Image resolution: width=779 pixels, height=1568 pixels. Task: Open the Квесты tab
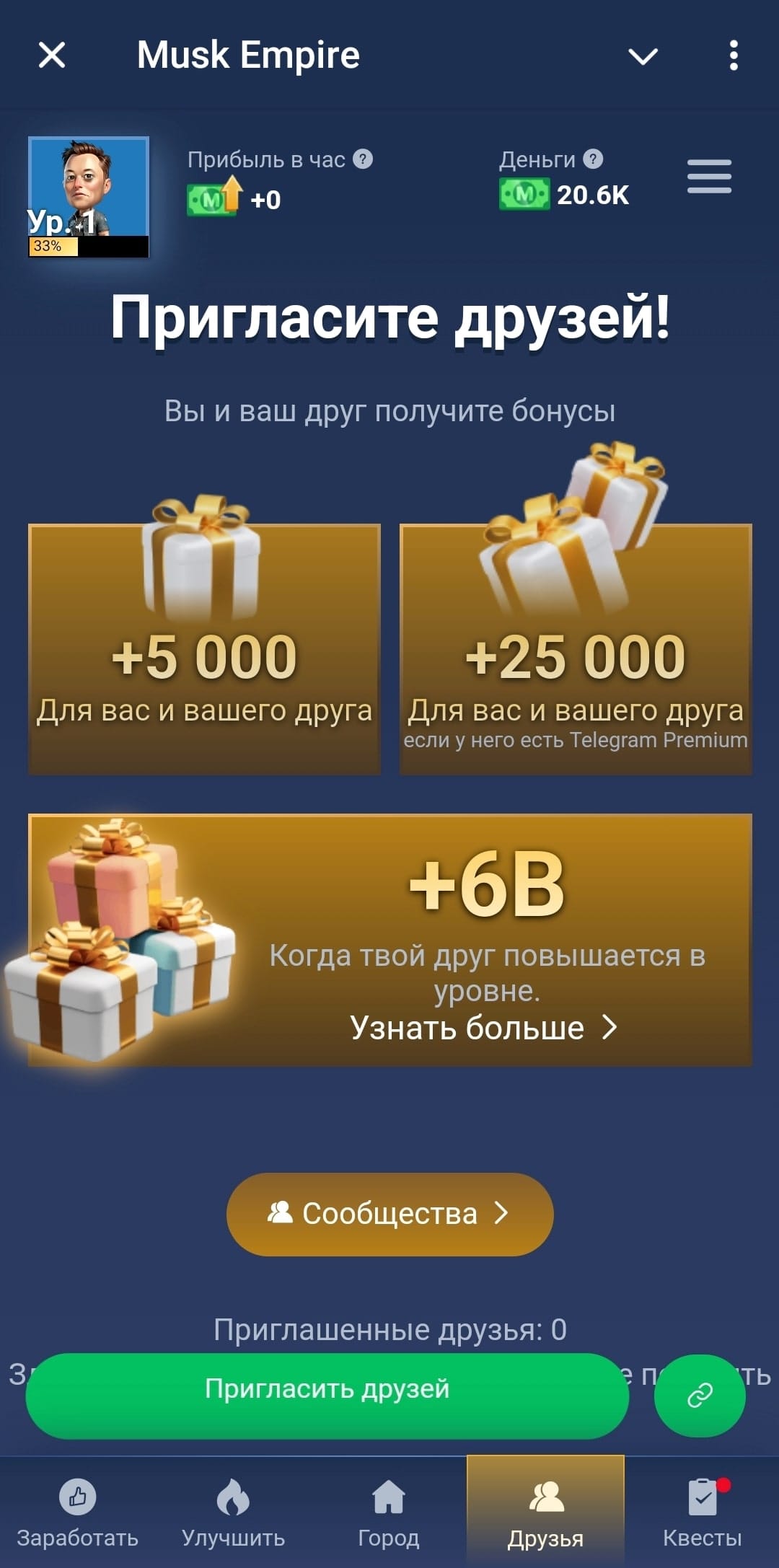pos(702,1512)
